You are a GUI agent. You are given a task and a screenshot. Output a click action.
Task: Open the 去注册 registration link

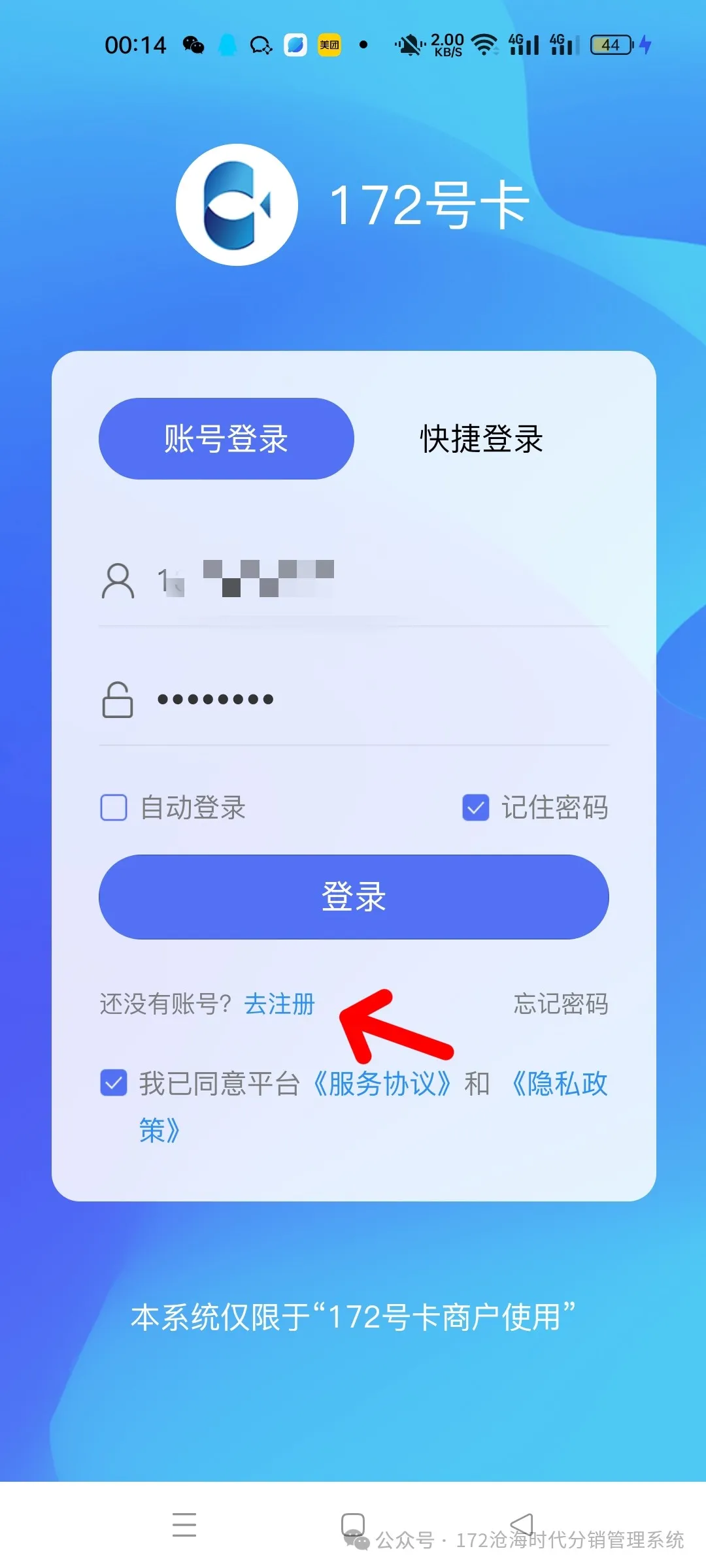[280, 1004]
